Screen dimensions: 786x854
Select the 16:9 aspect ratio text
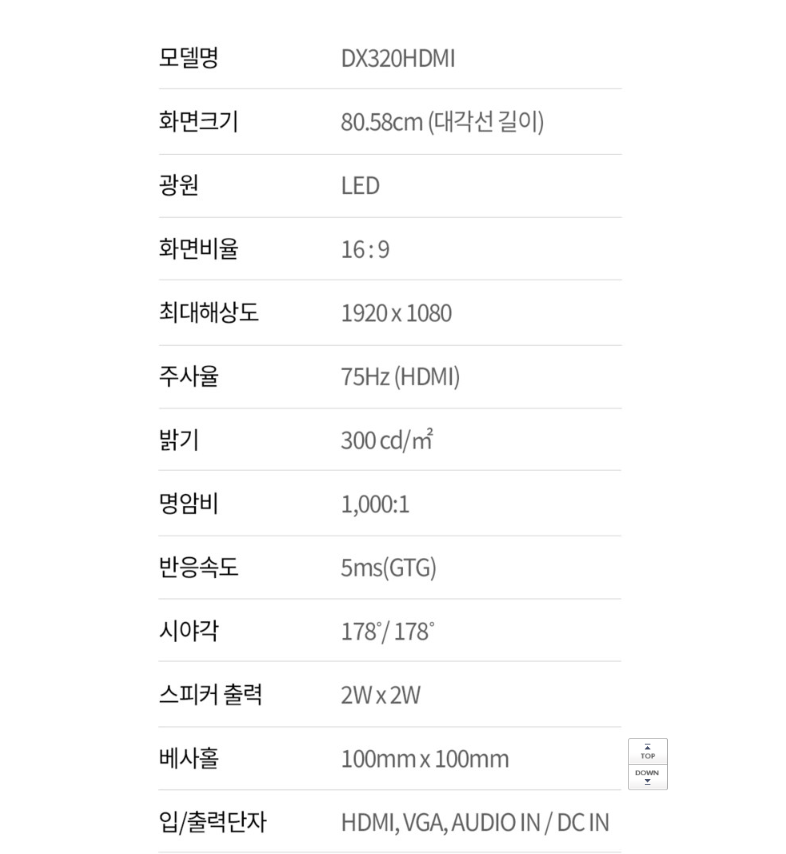pyautogui.click(x=366, y=249)
